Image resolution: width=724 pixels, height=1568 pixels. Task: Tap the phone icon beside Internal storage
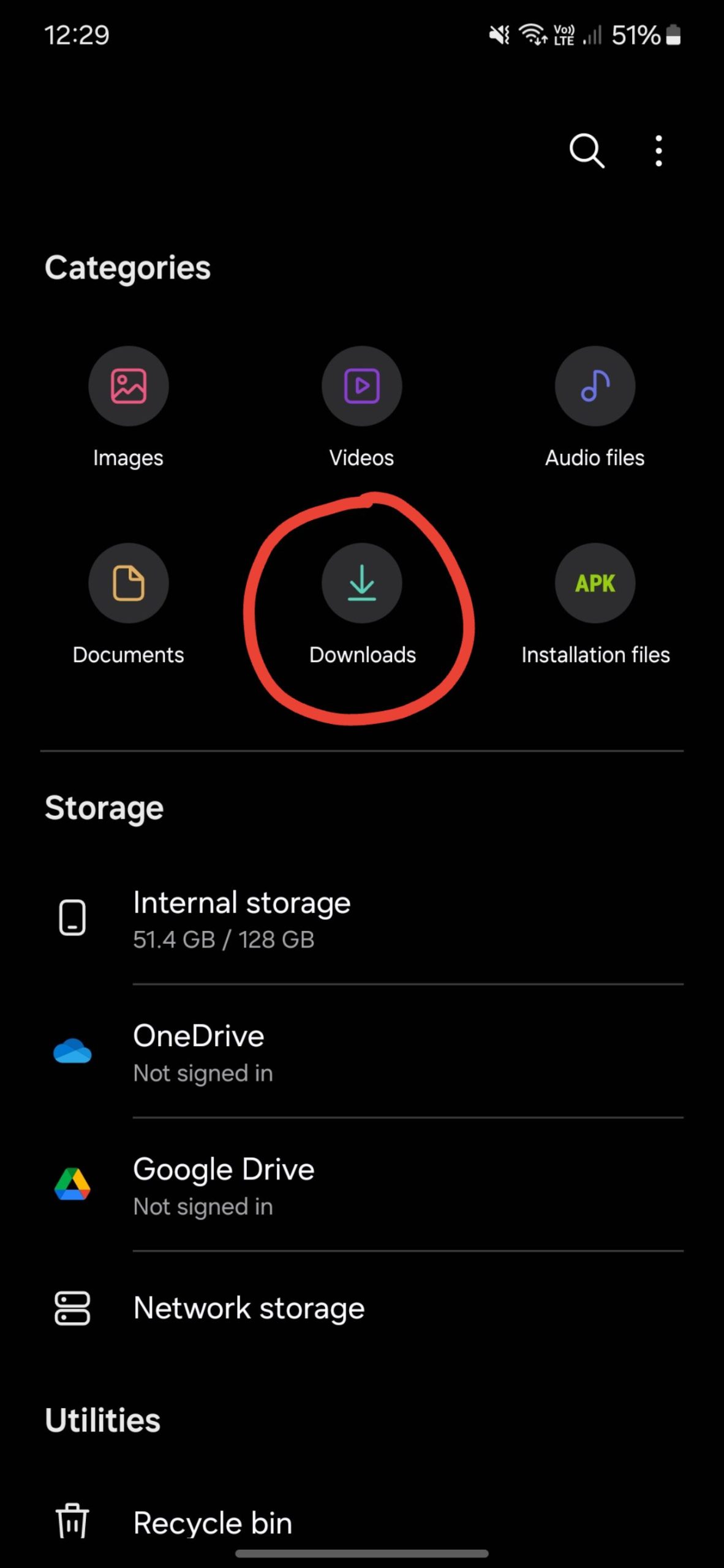[x=72, y=917]
